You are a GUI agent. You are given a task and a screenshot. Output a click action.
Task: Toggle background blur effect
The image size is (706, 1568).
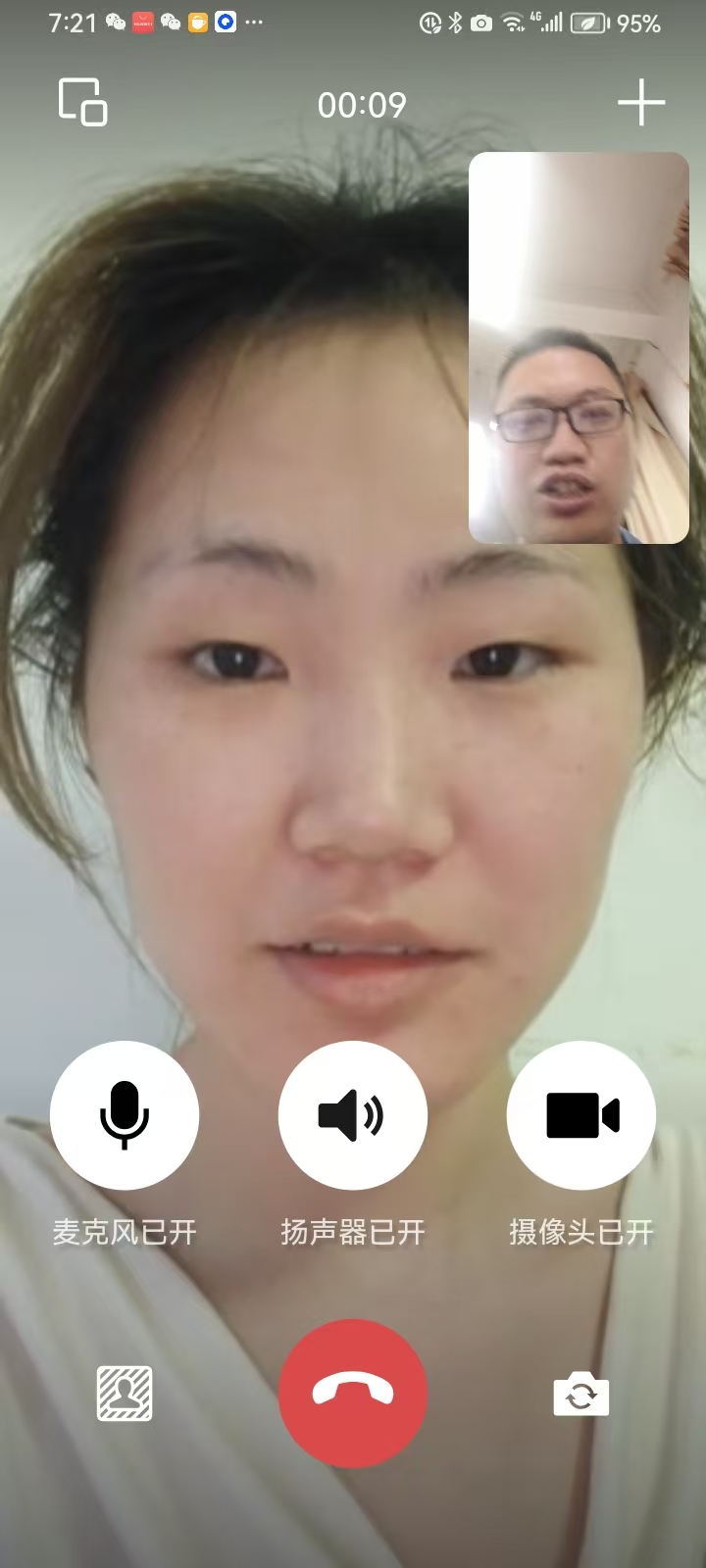125,1393
